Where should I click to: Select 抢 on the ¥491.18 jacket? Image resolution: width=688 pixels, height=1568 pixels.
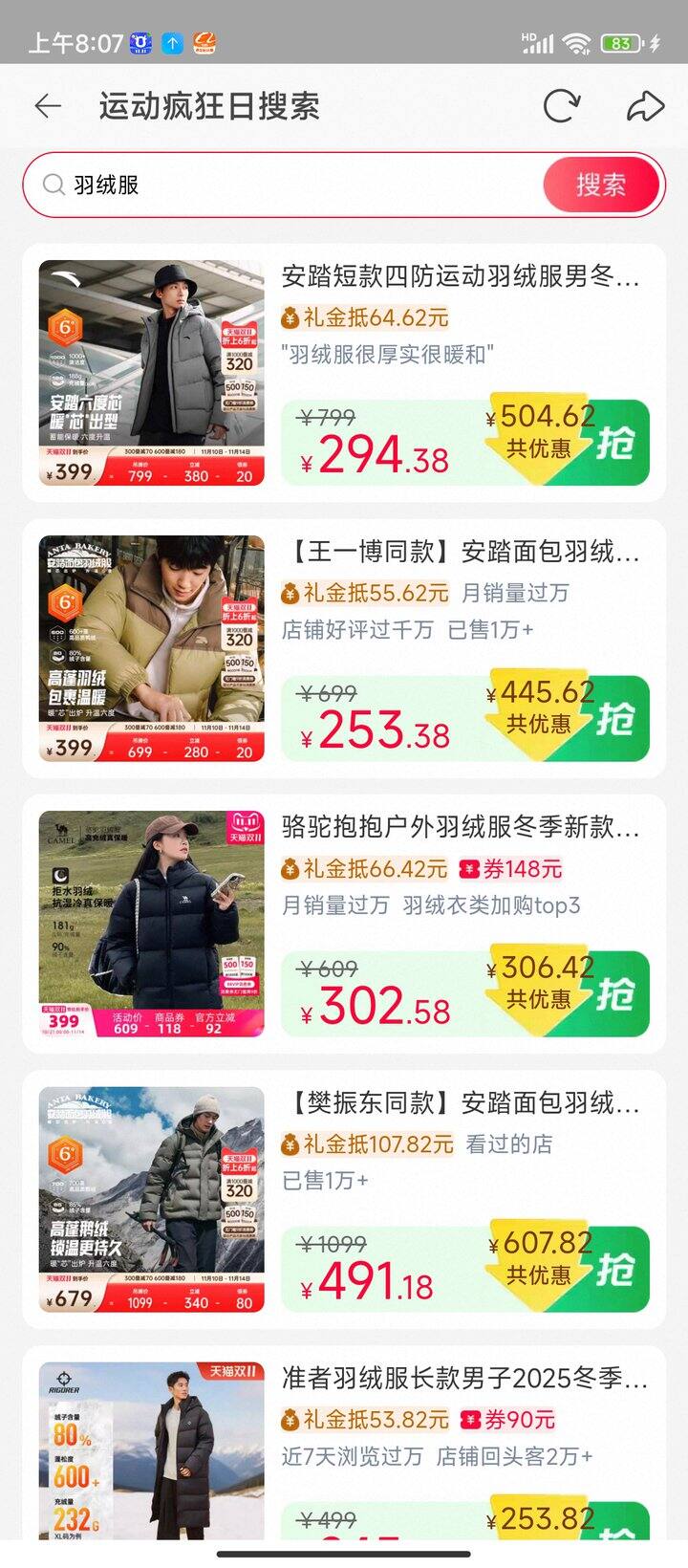[616, 1270]
